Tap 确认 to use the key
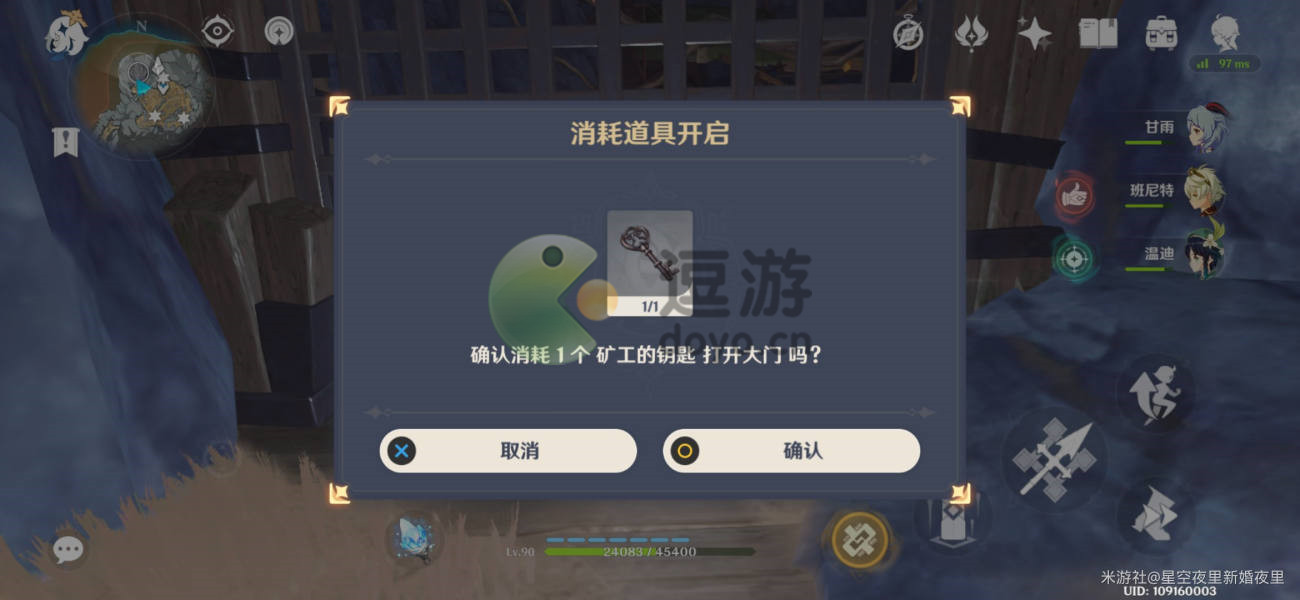The width and height of the screenshot is (1300, 600). pyautogui.click(x=791, y=451)
